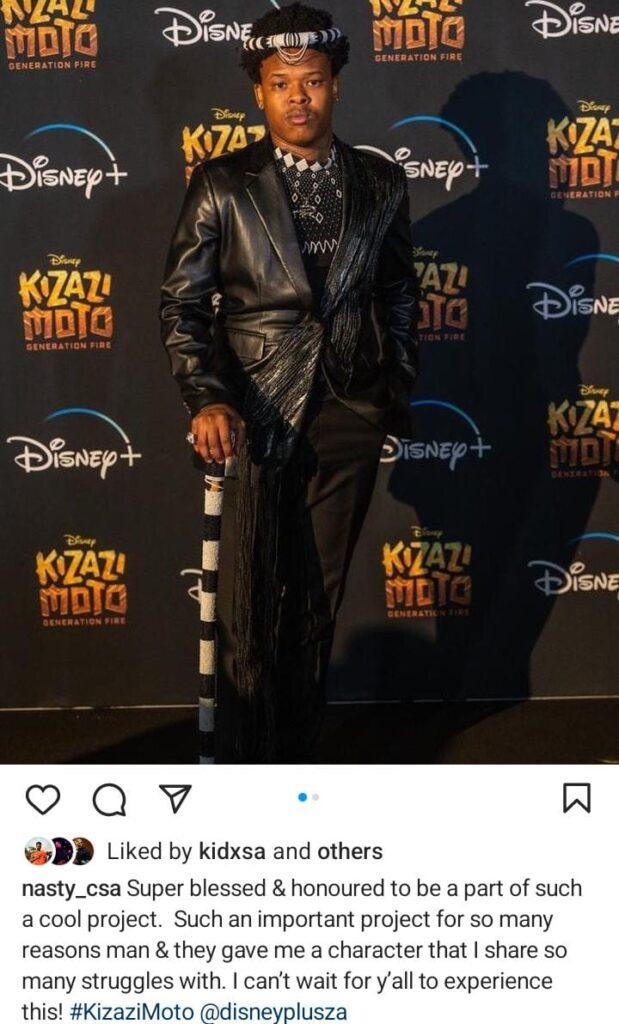Open comments on this post
The image size is (619, 1024).
point(109,799)
